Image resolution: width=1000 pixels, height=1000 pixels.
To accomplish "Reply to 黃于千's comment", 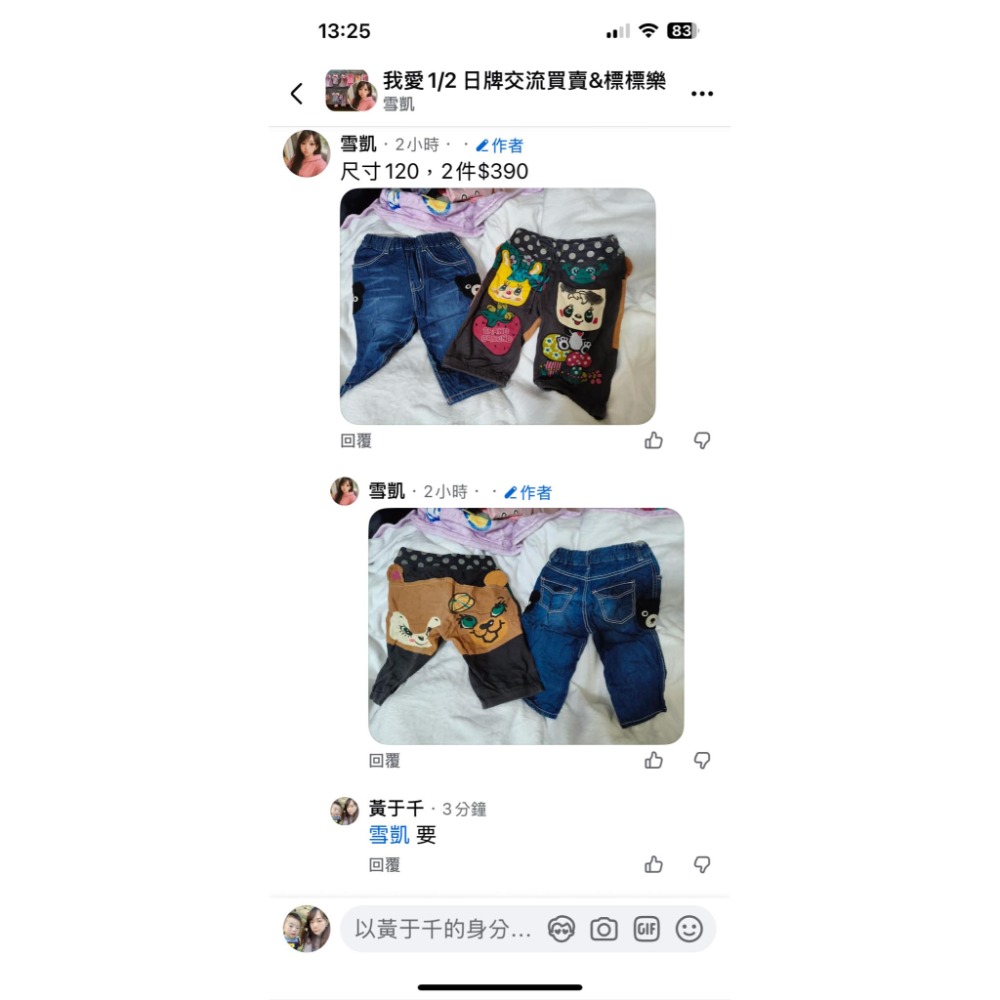I will (384, 865).
